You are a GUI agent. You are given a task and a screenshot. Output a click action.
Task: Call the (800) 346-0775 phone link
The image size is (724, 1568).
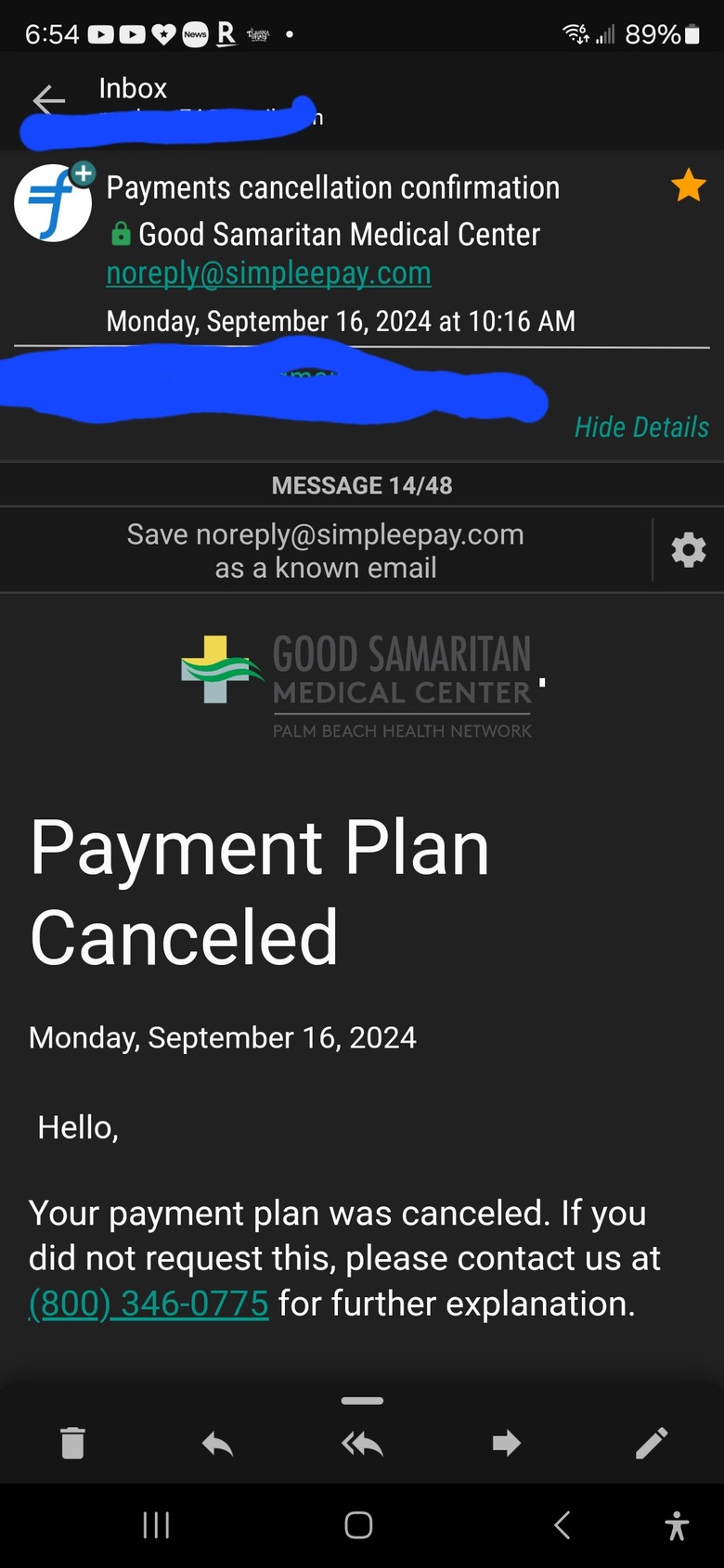pyautogui.click(x=149, y=1304)
